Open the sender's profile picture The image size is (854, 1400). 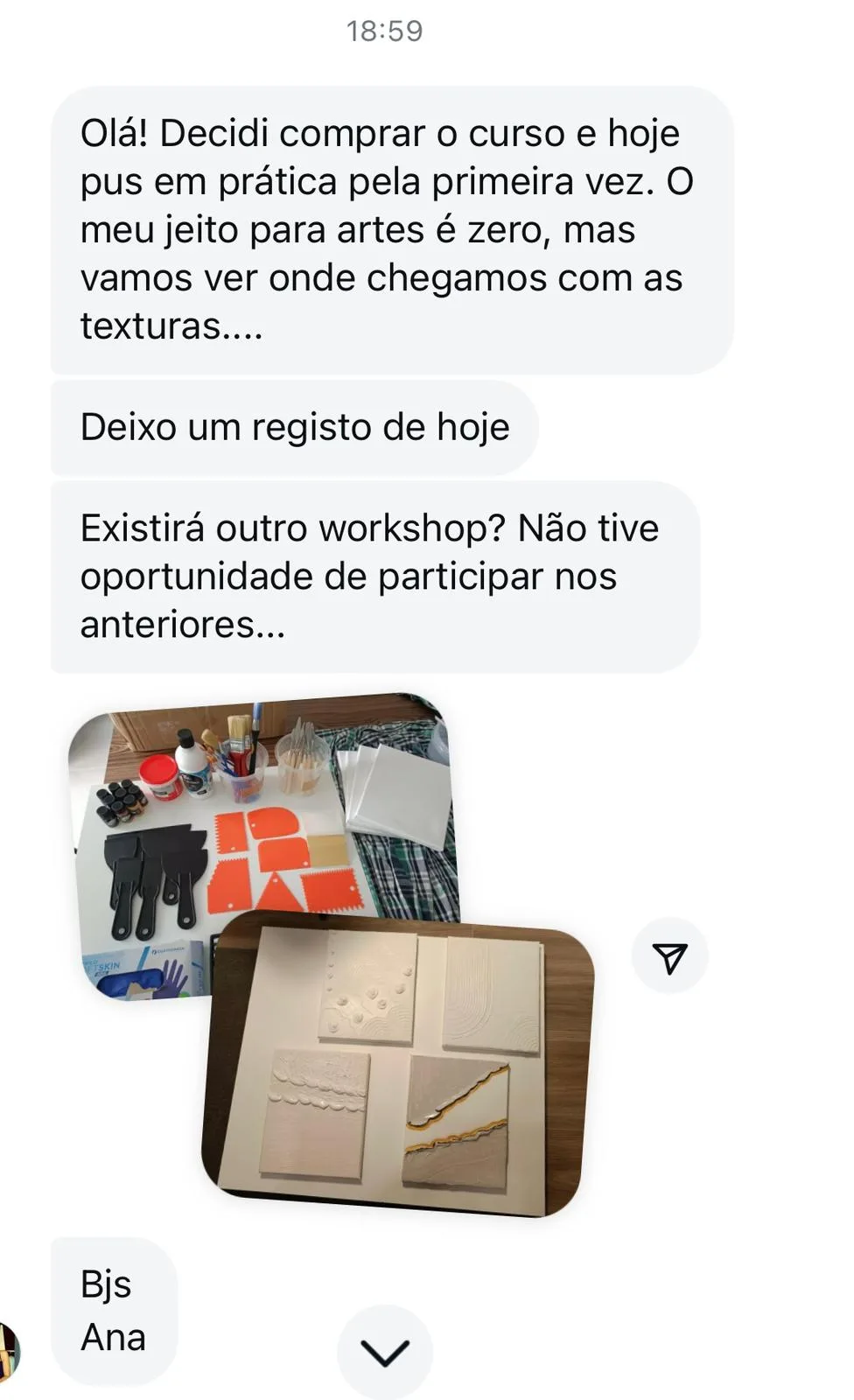tap(7, 1352)
